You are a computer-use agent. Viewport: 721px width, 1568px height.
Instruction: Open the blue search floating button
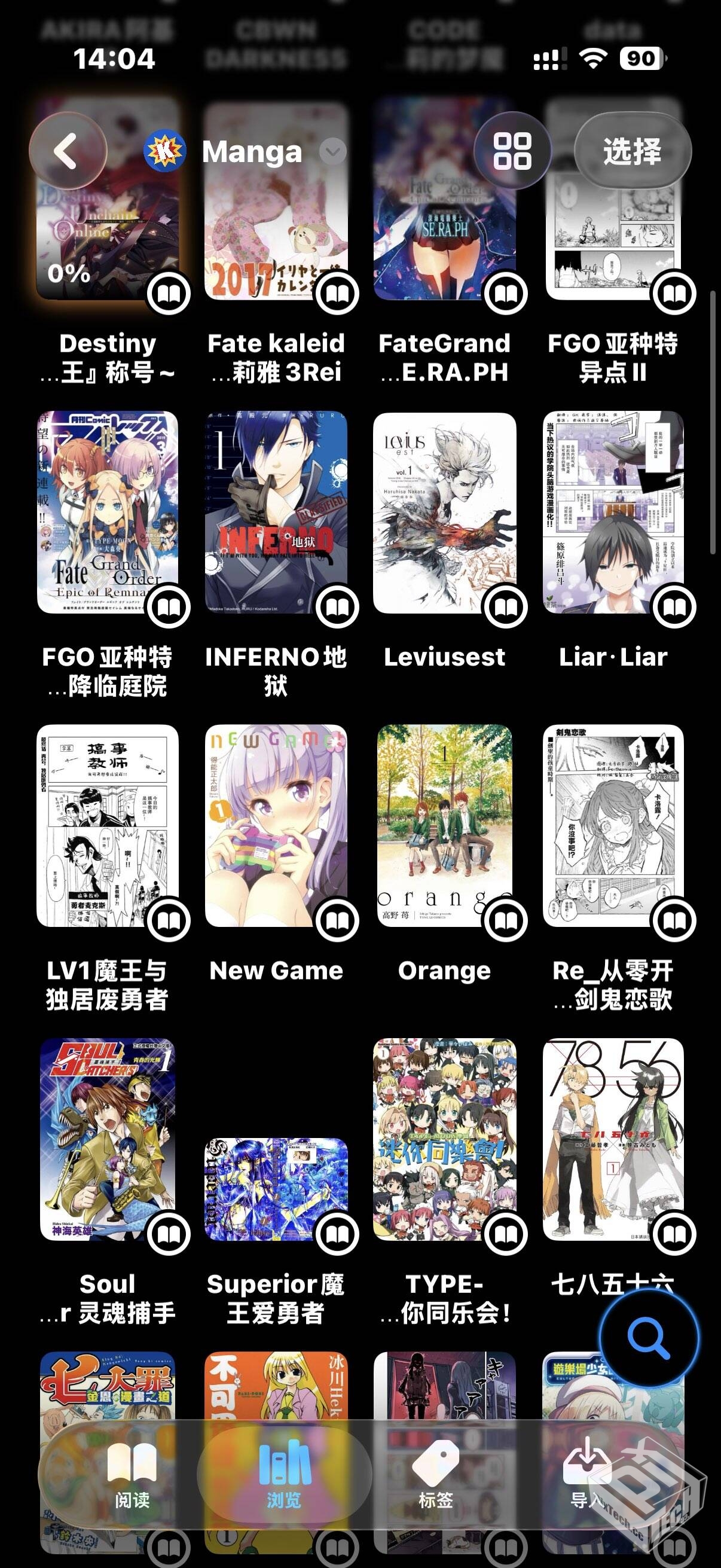649,1338
